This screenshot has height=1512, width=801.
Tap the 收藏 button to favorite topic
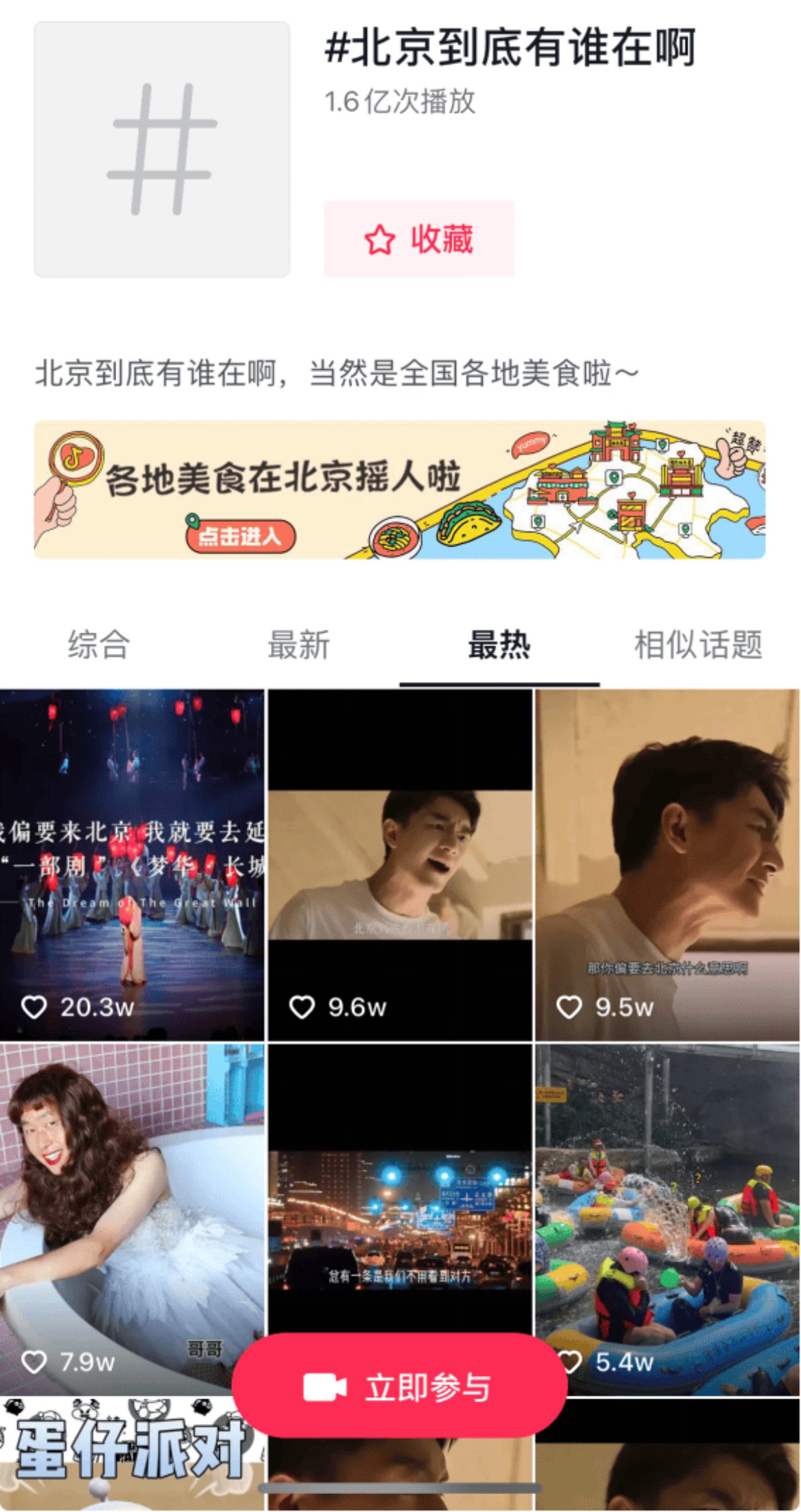pos(419,239)
